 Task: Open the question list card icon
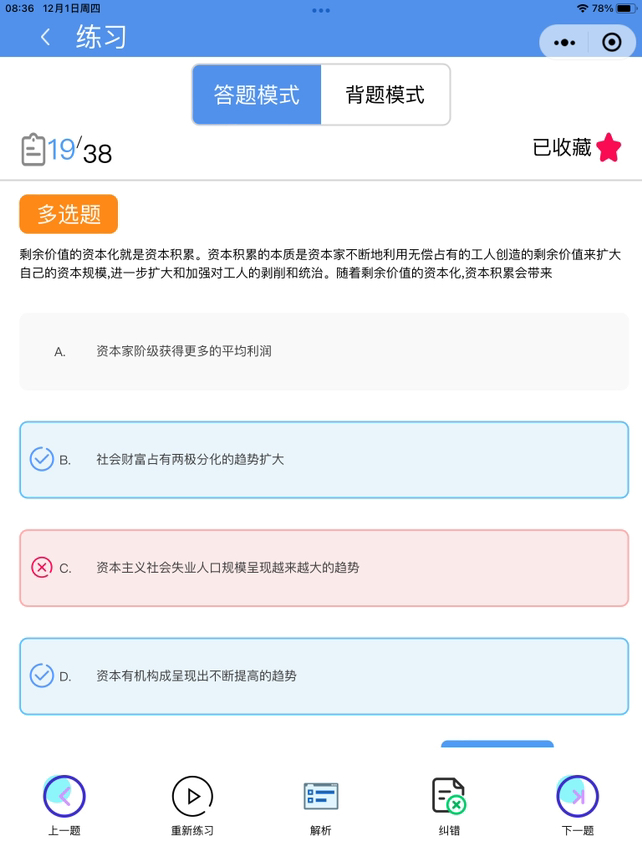[33, 150]
